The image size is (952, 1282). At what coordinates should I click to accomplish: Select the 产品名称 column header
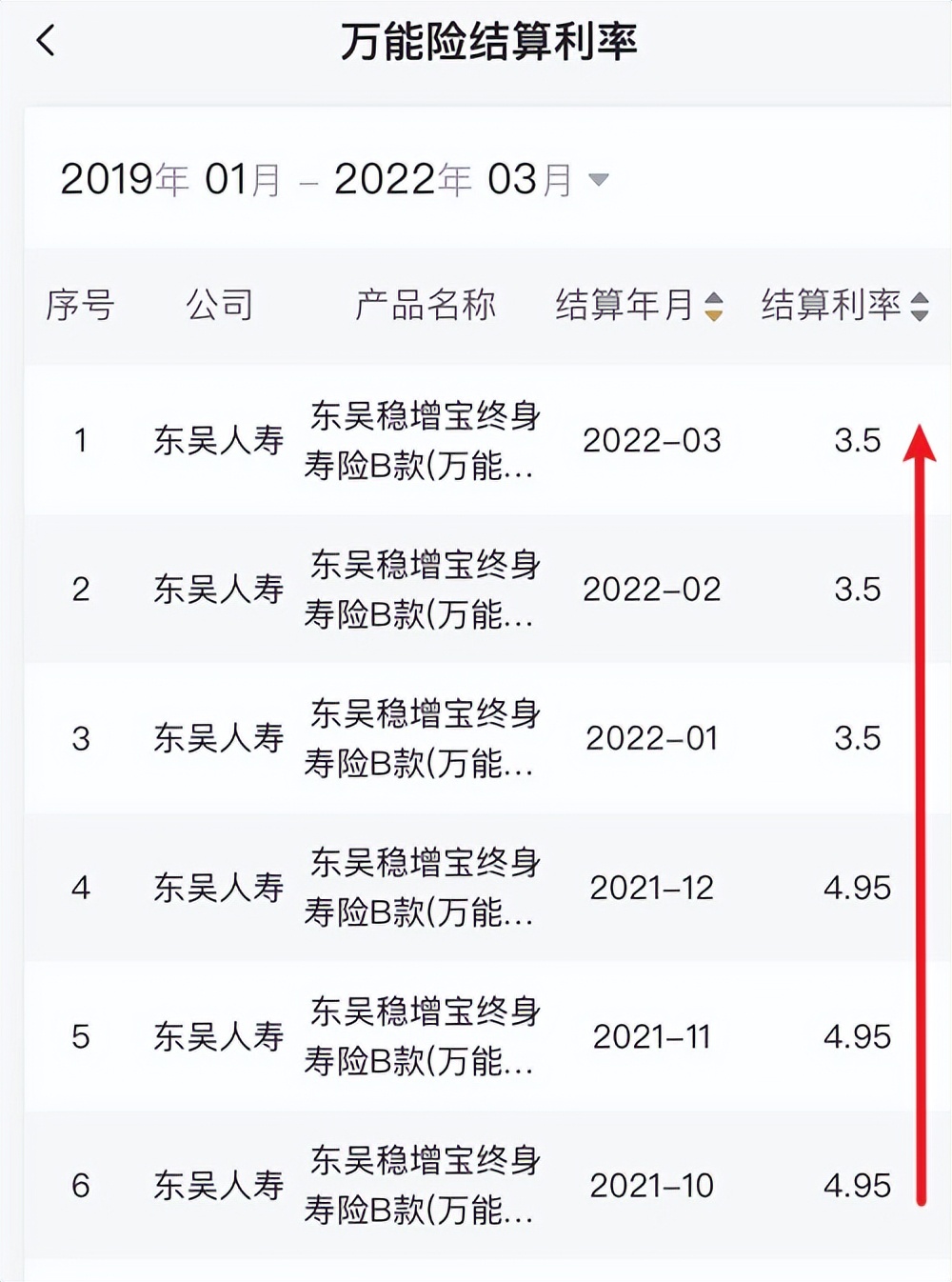click(x=426, y=305)
